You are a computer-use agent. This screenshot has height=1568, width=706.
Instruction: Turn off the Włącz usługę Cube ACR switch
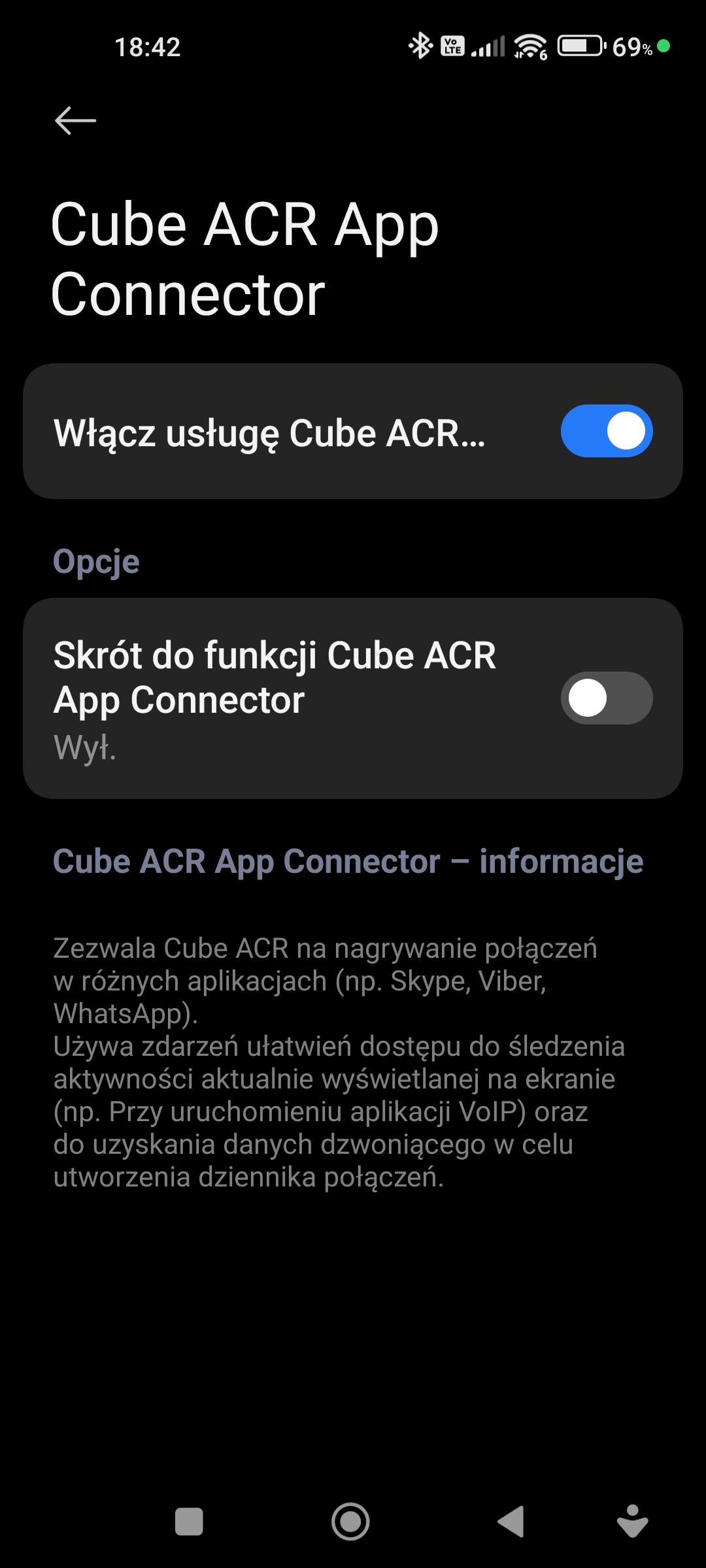click(606, 431)
